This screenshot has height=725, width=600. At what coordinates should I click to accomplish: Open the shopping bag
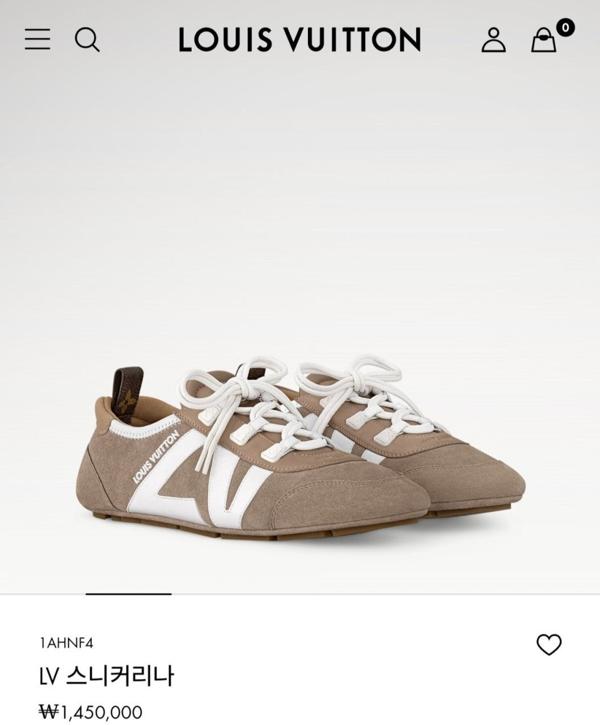(544, 39)
